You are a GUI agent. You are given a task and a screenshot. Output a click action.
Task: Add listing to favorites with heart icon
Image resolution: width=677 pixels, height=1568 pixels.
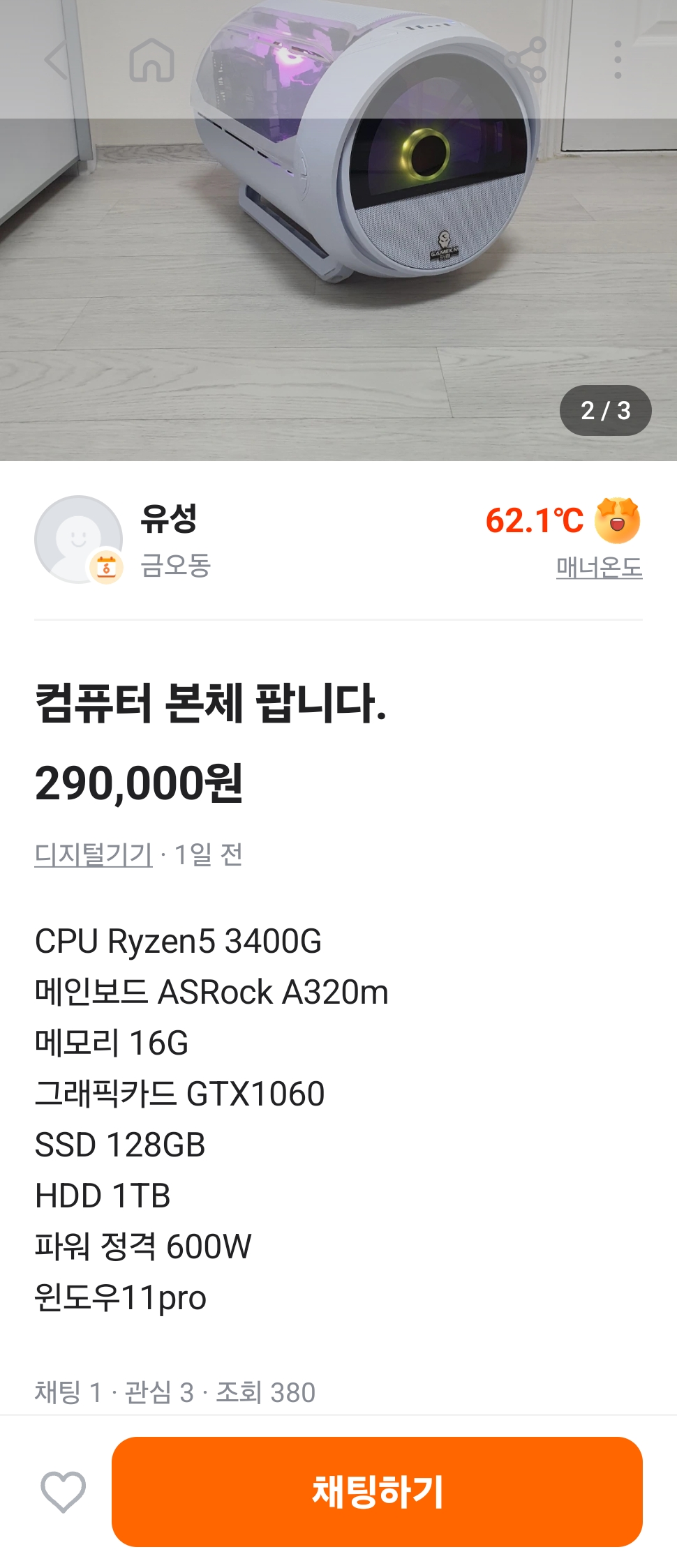(64, 1492)
